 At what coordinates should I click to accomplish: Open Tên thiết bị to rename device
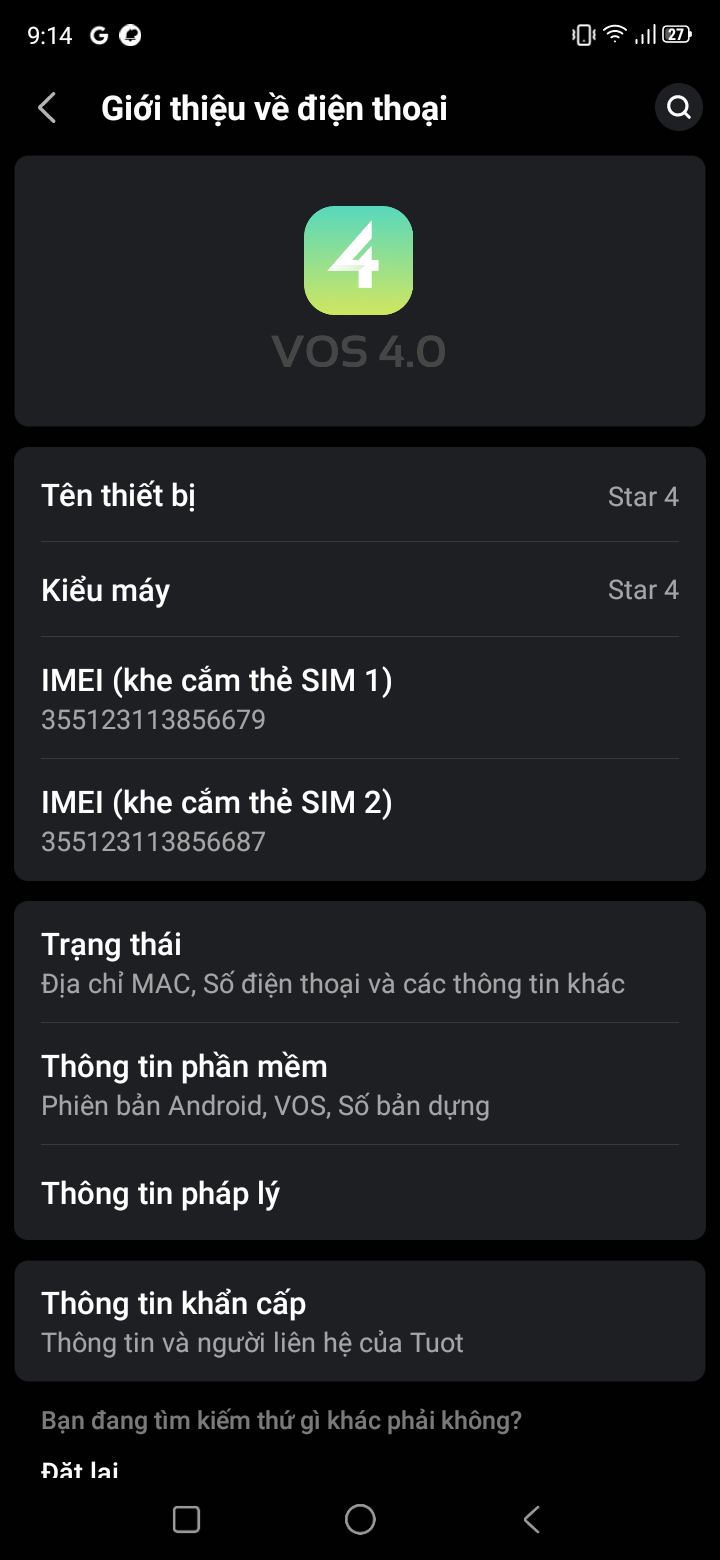[360, 496]
